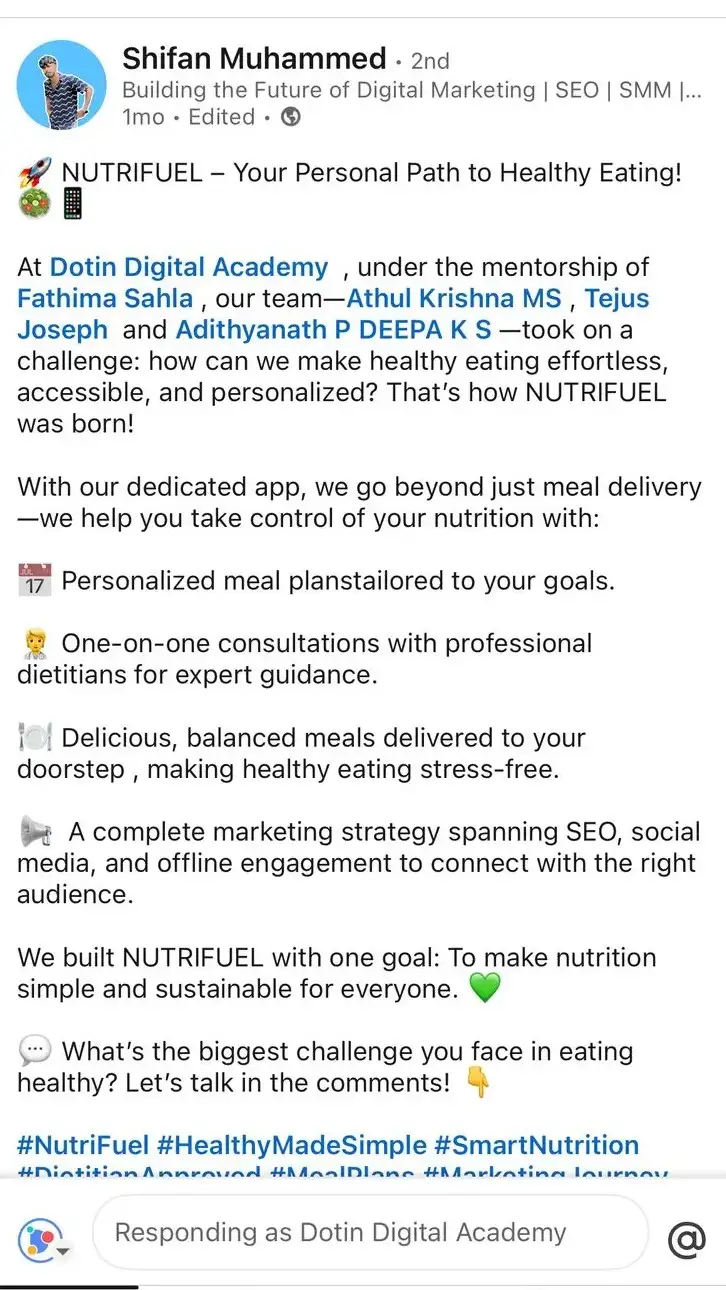Open the #NutriFuel hashtag
This screenshot has height=1290, width=726.
(x=83, y=1145)
